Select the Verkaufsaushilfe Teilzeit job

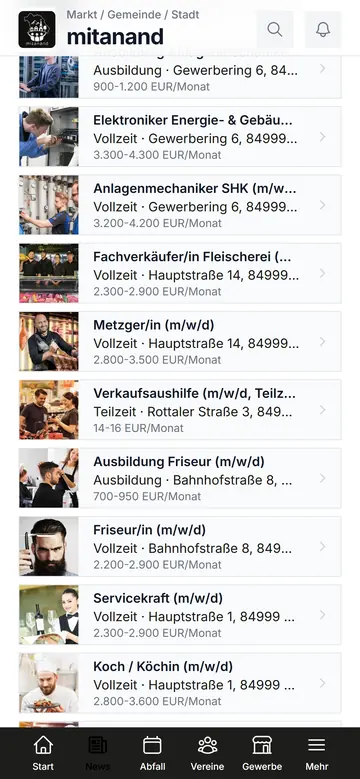pos(180,409)
